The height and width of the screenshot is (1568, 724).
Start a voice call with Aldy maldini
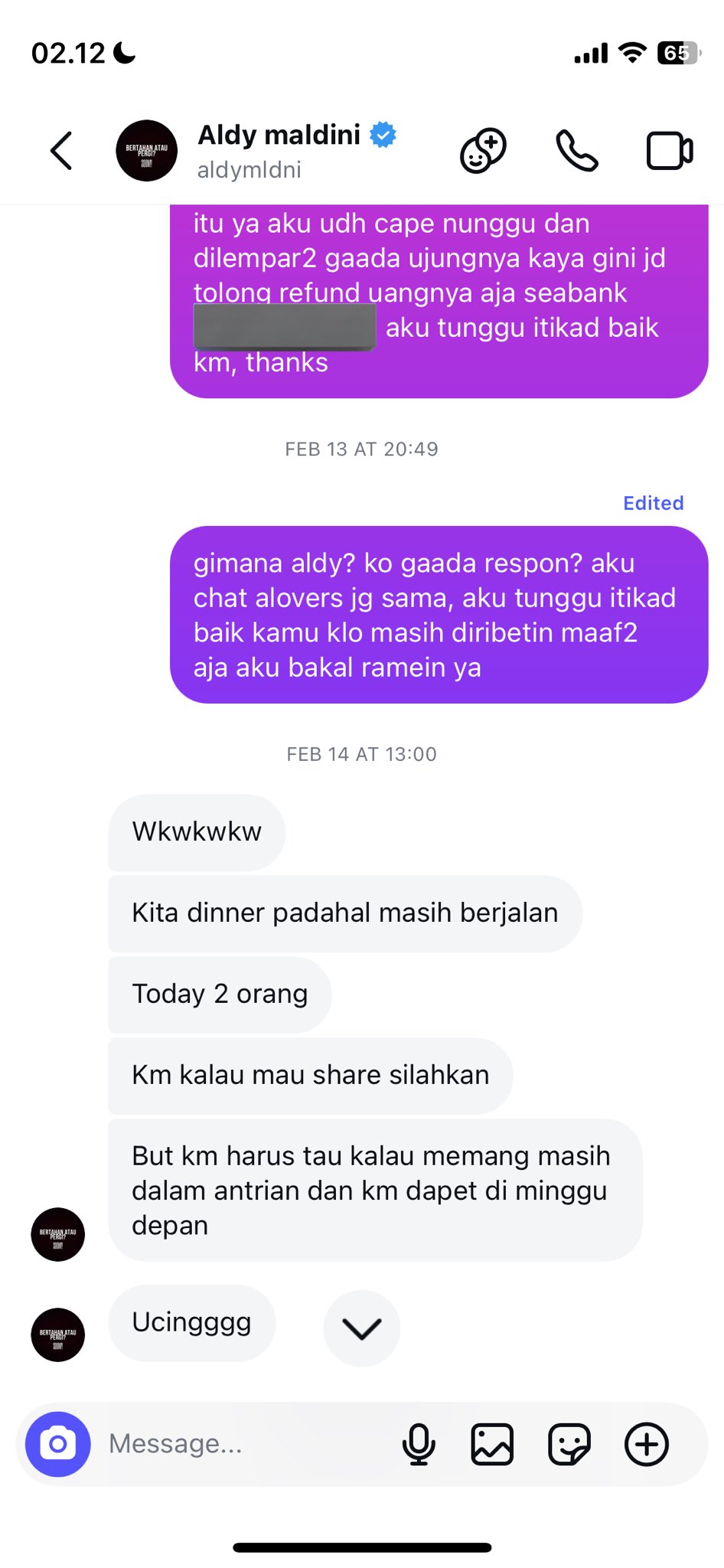point(577,150)
